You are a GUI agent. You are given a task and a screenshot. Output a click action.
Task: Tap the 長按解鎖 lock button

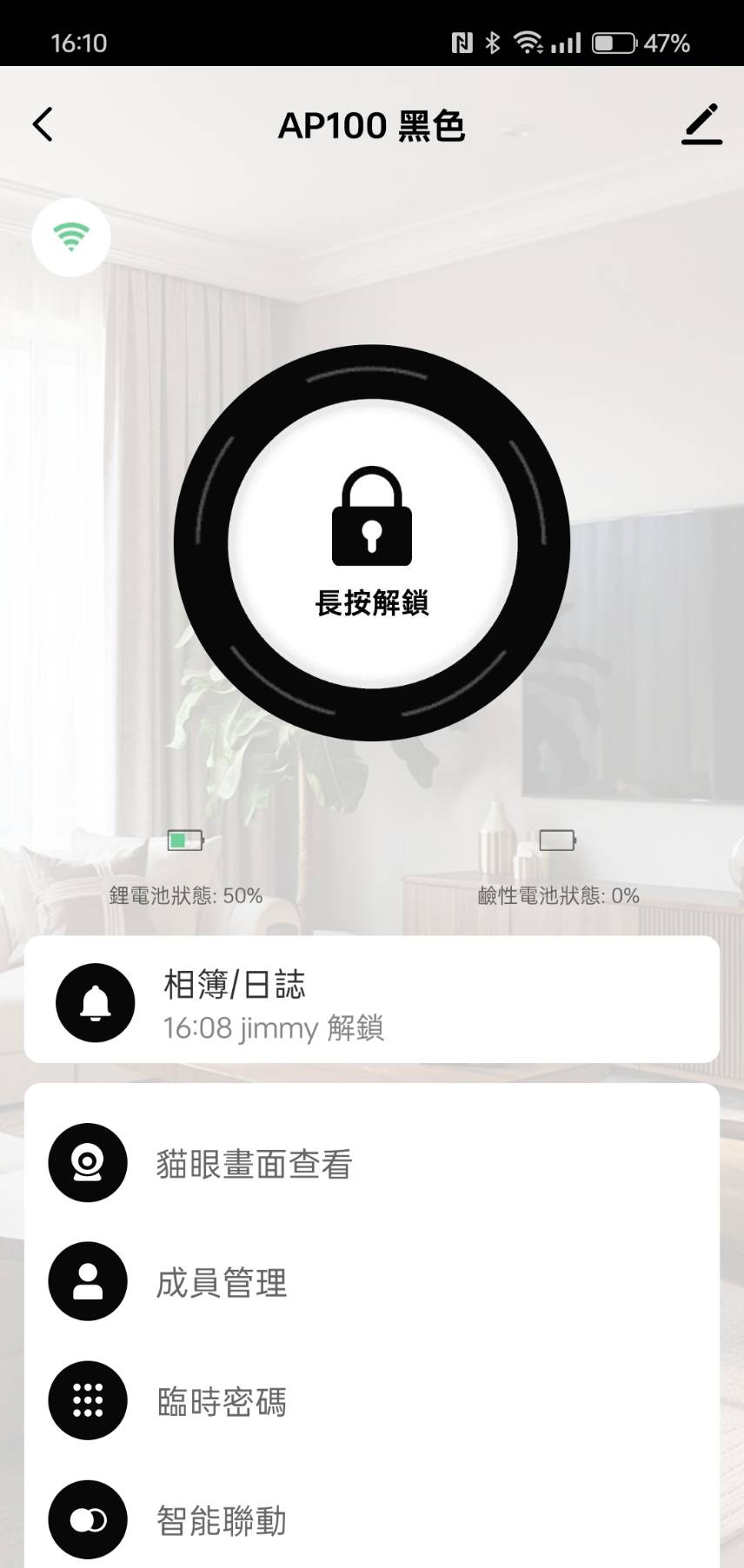pyautogui.click(x=372, y=543)
